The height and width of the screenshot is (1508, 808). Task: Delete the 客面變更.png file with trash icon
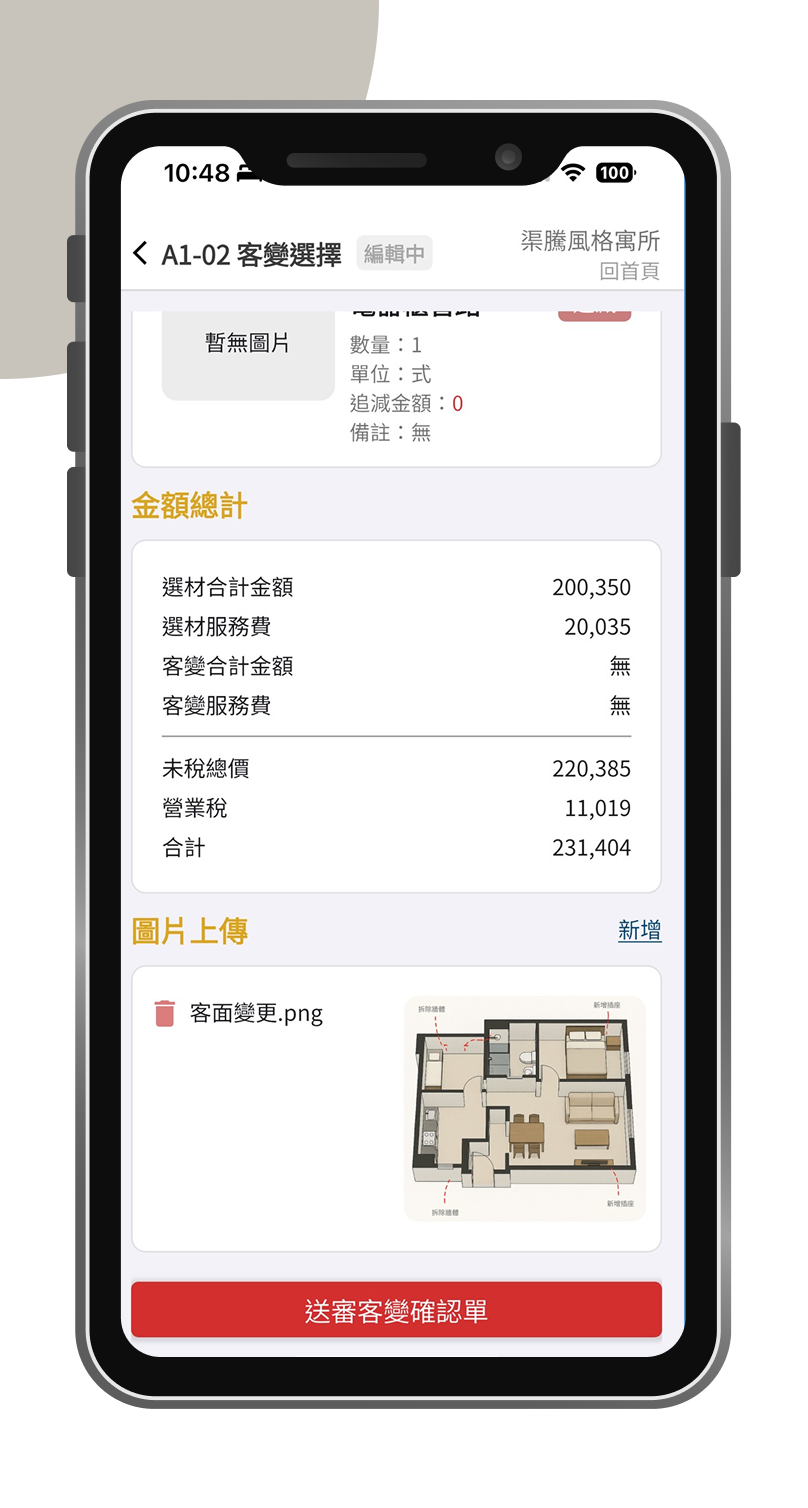[x=165, y=1013]
